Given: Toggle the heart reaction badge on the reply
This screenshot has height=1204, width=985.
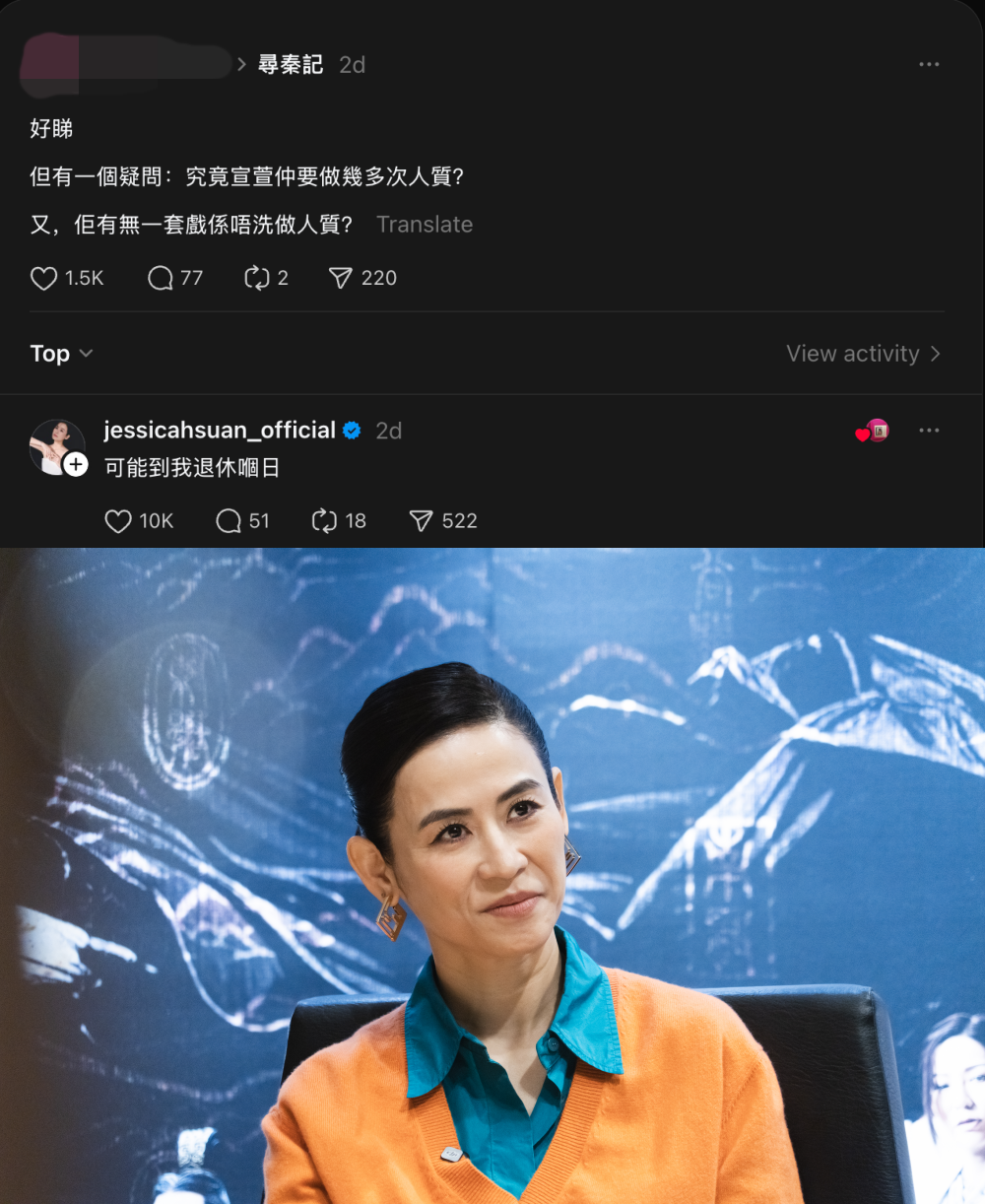Looking at the screenshot, I should point(871,430).
